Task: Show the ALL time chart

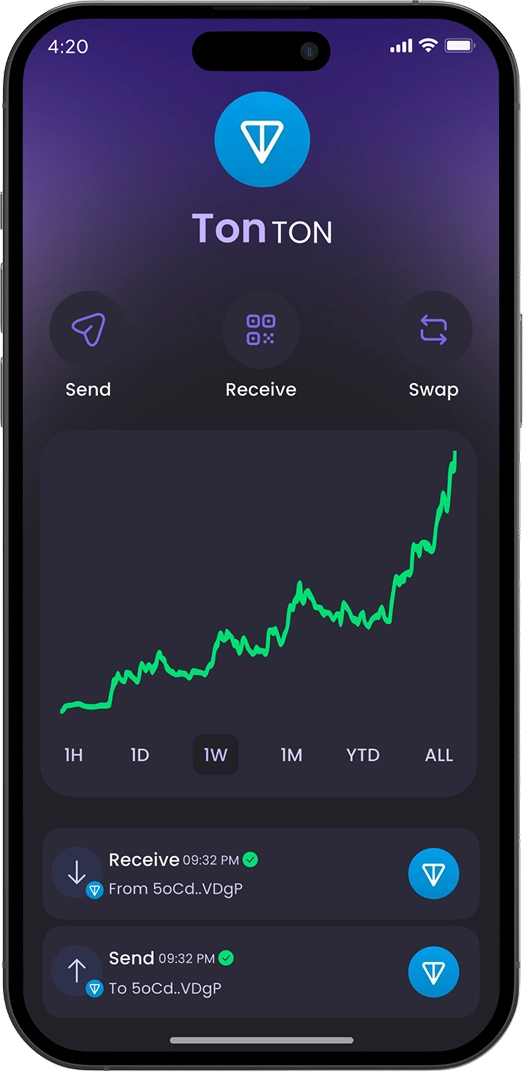Action: (439, 755)
